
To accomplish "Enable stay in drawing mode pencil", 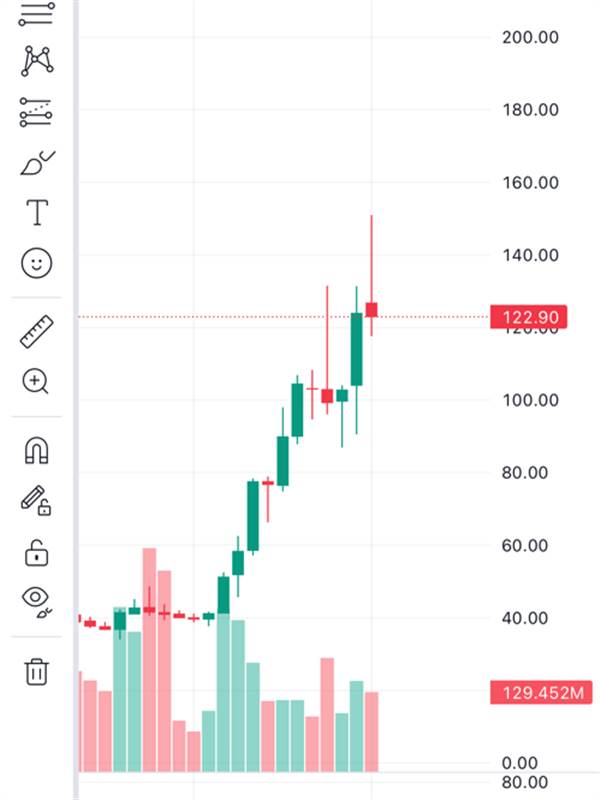I will click(36, 501).
